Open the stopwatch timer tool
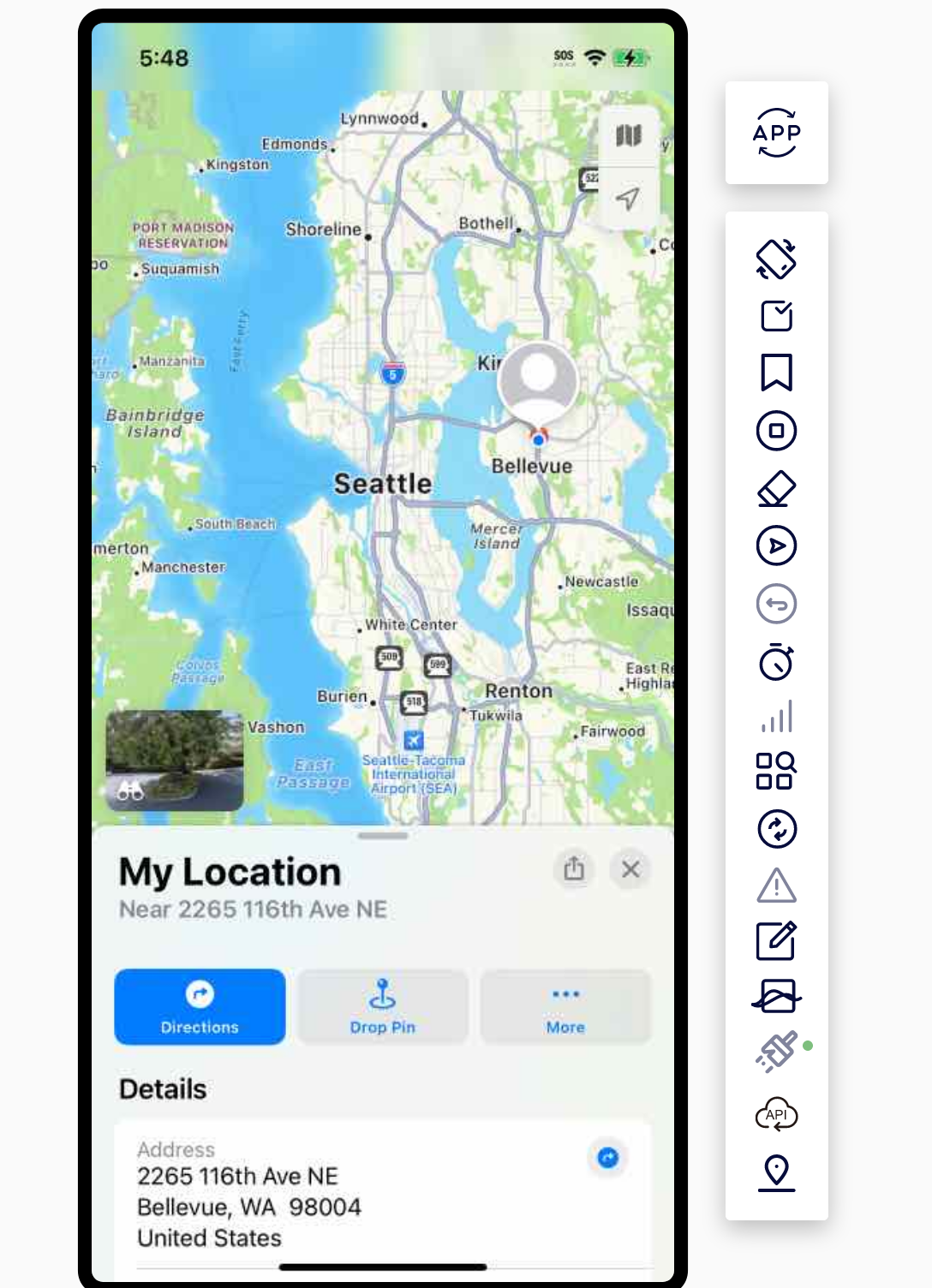Image resolution: width=932 pixels, height=1288 pixels. coord(776,661)
